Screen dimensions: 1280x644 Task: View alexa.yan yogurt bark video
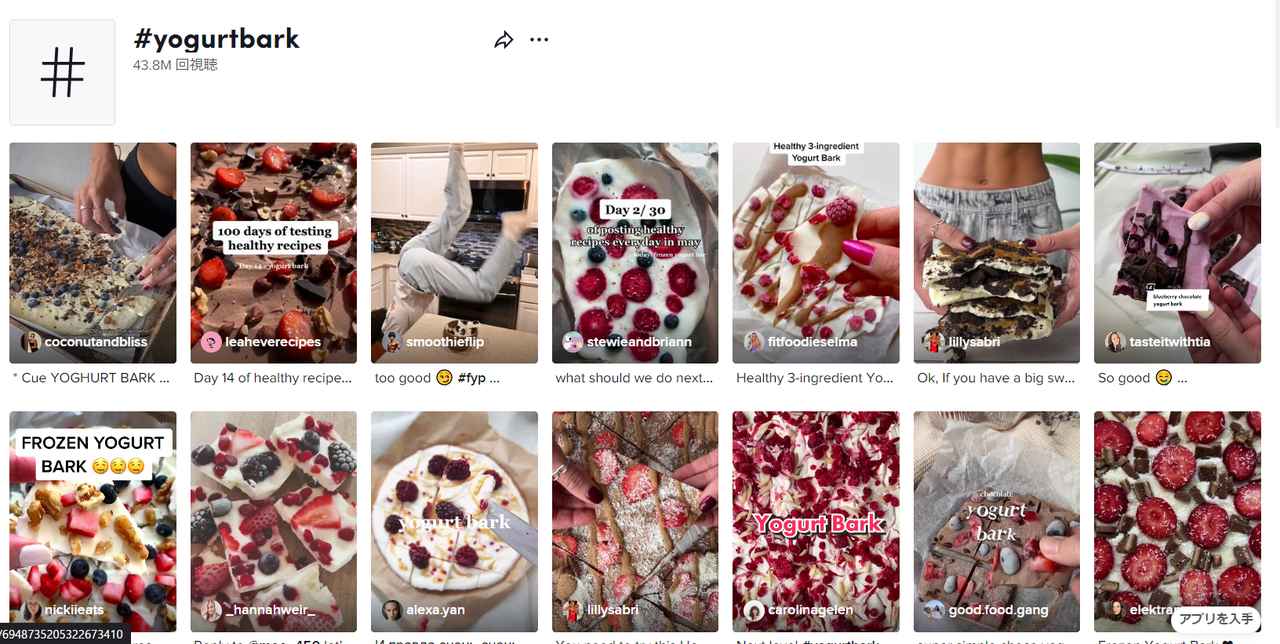coord(454,520)
